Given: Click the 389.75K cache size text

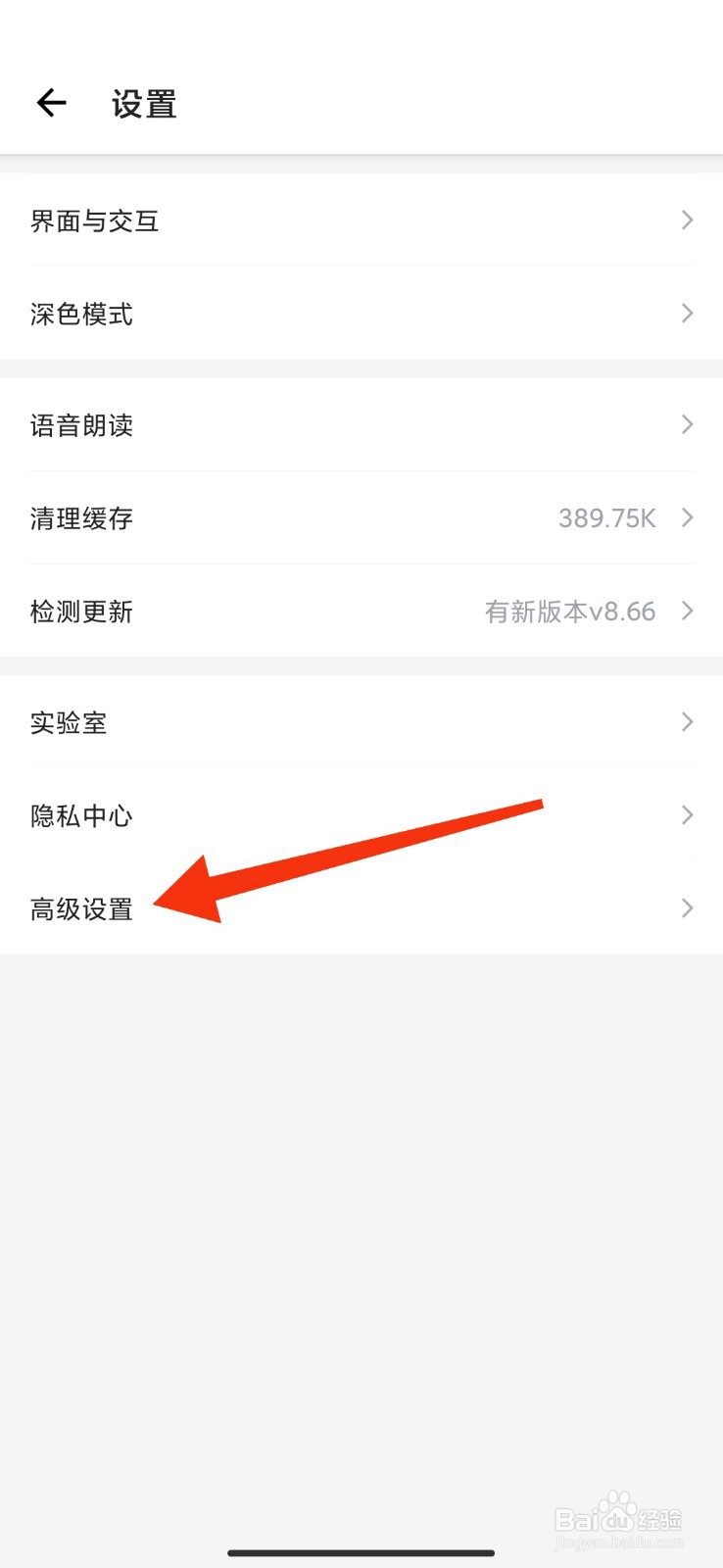Looking at the screenshot, I should tap(607, 517).
